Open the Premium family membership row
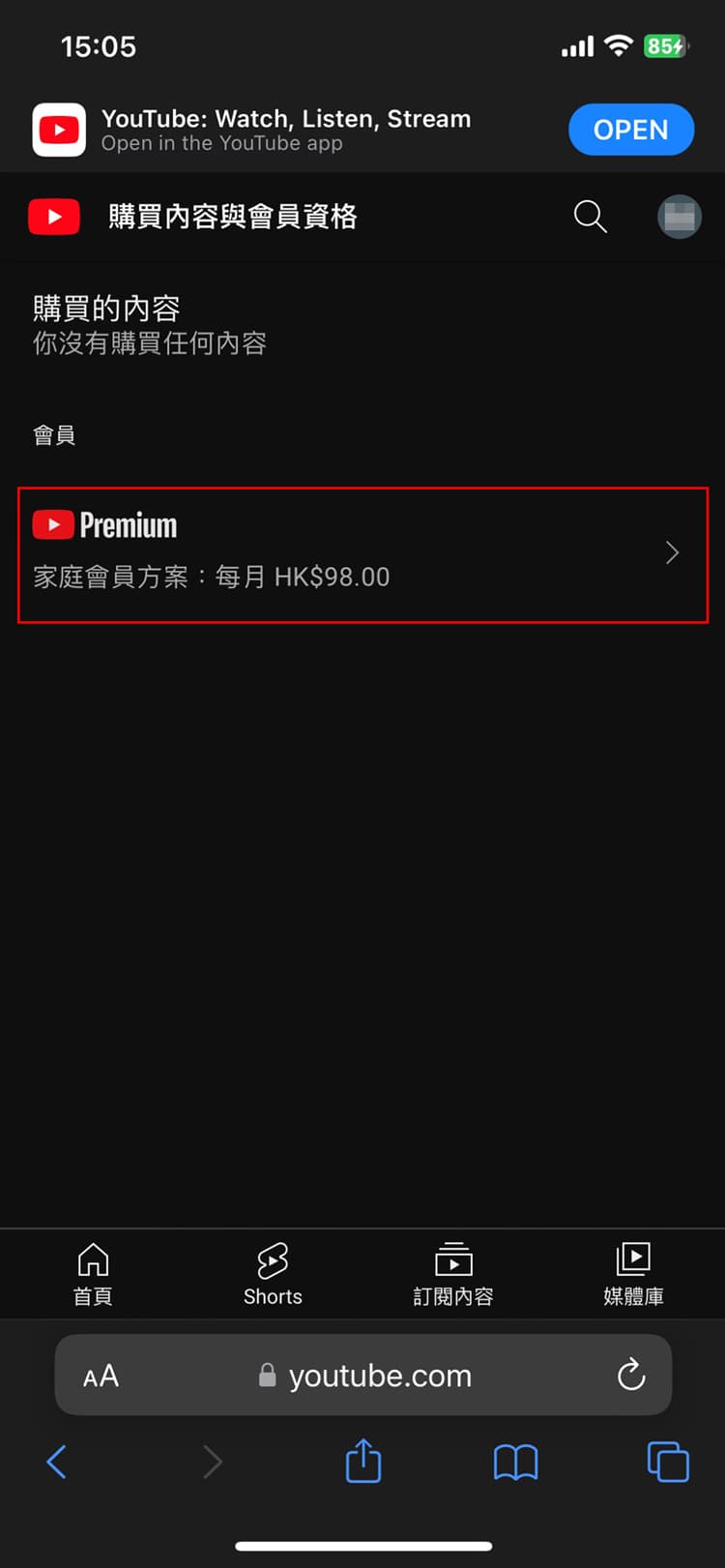Image resolution: width=725 pixels, height=1568 pixels. [362, 553]
